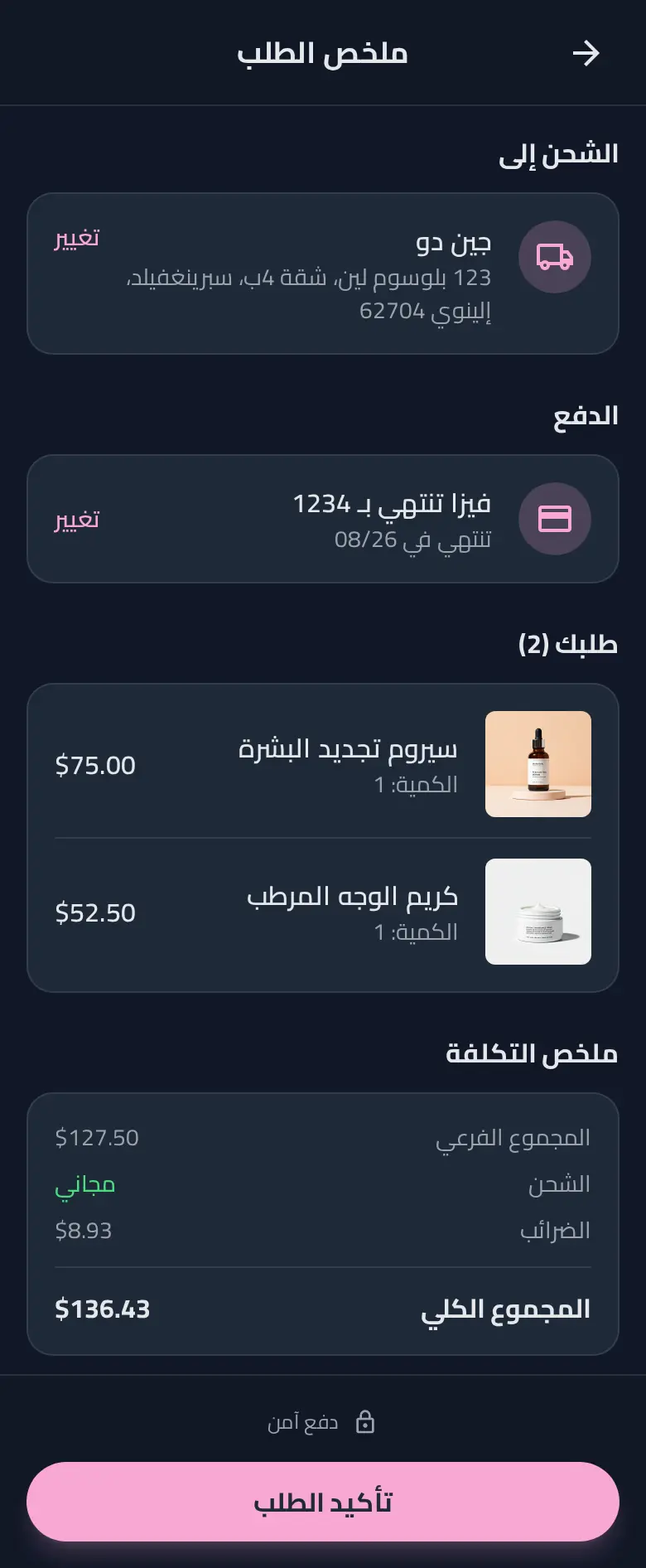This screenshot has width=646, height=1568.
Task: Click the truck icon beside جين دو
Action: 554,258
